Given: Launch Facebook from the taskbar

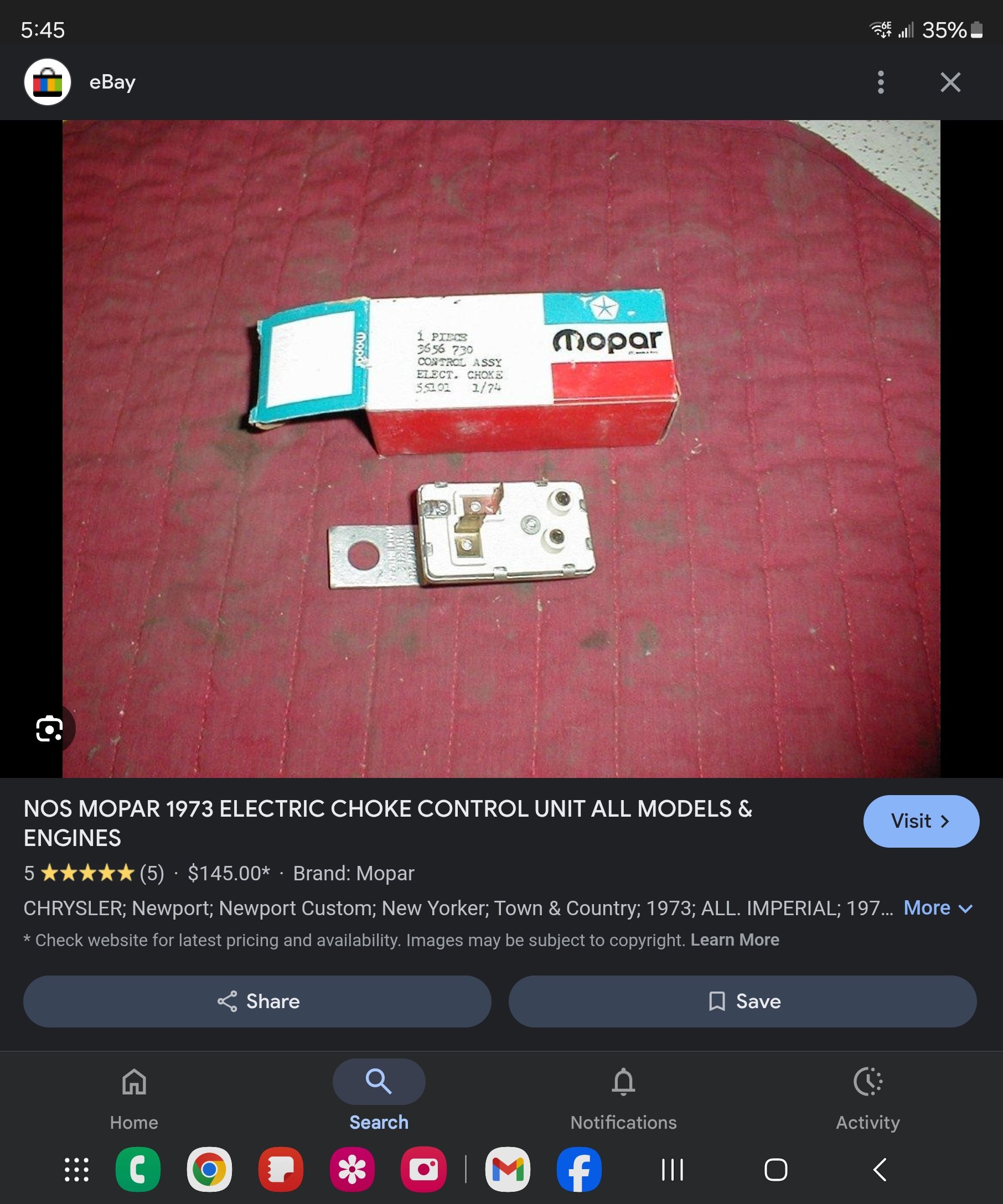Looking at the screenshot, I should pos(578,1170).
